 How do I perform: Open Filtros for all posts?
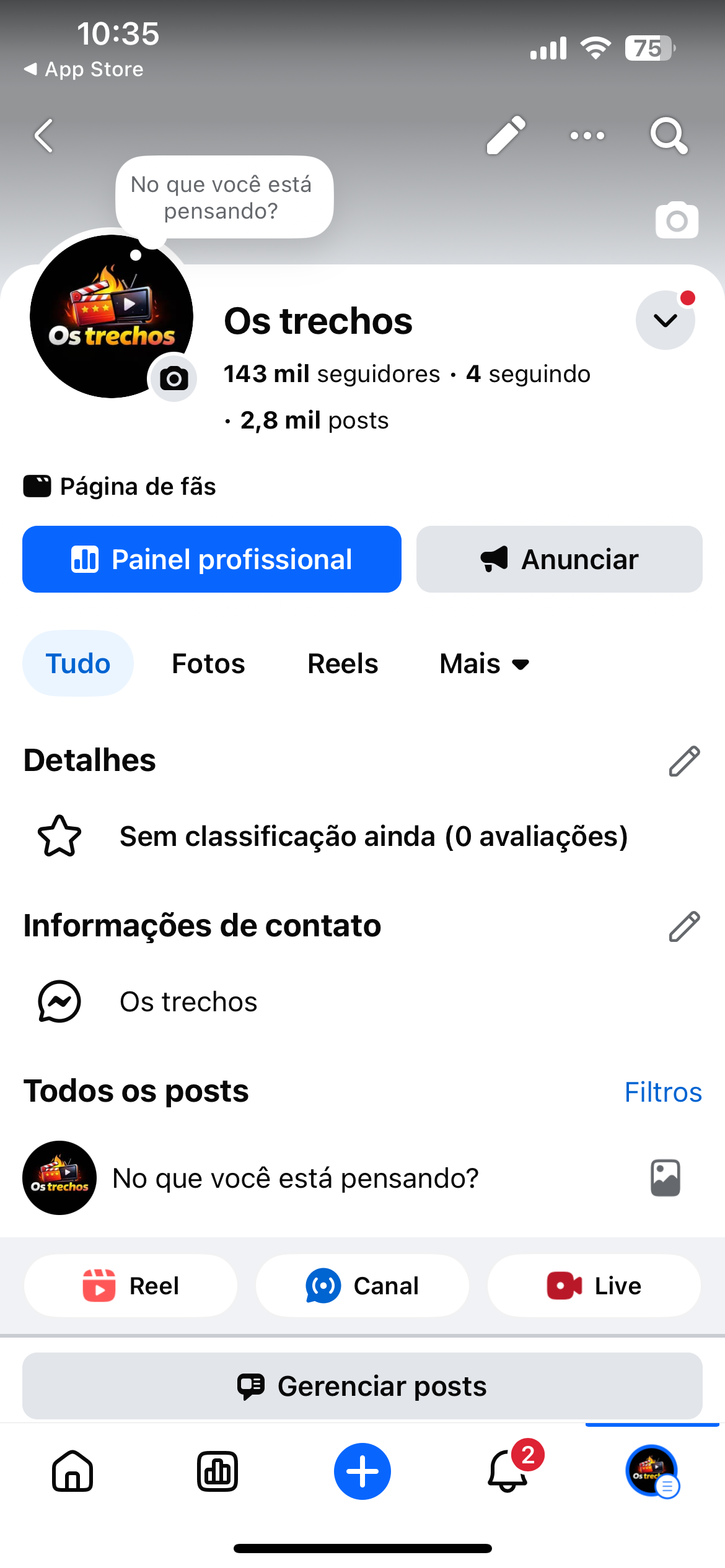(662, 1092)
